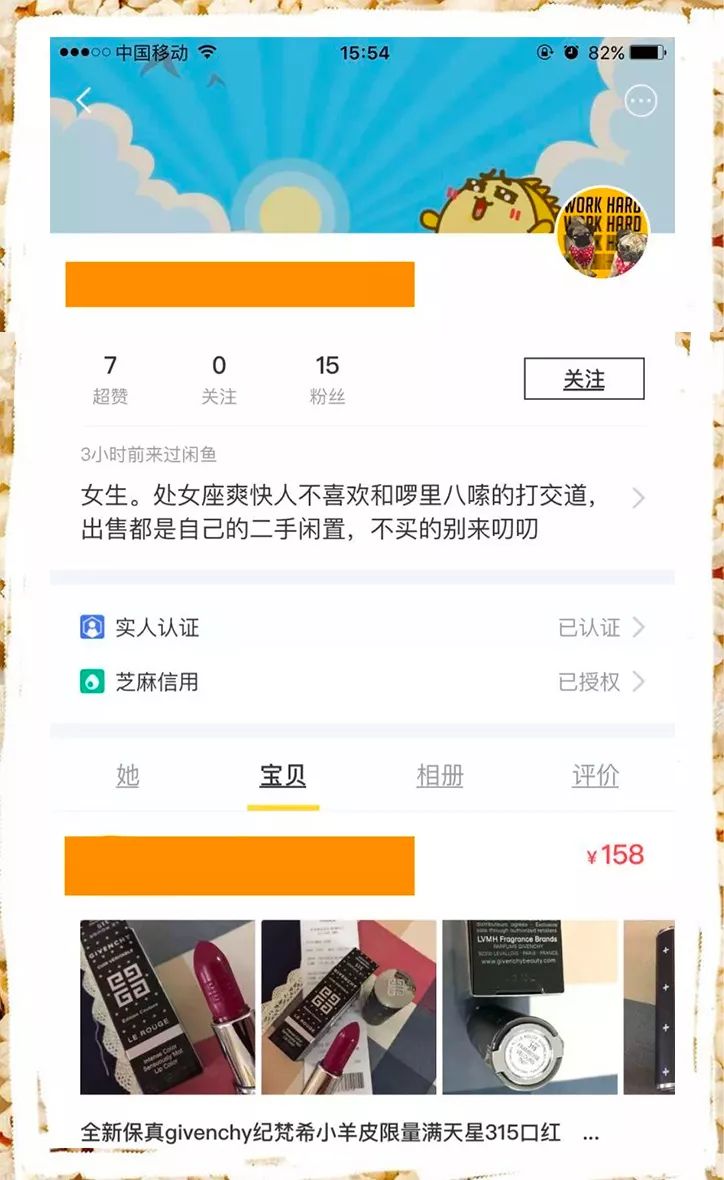Tap the 关注 button to follow seller
The height and width of the screenshot is (1180, 724).
click(584, 379)
